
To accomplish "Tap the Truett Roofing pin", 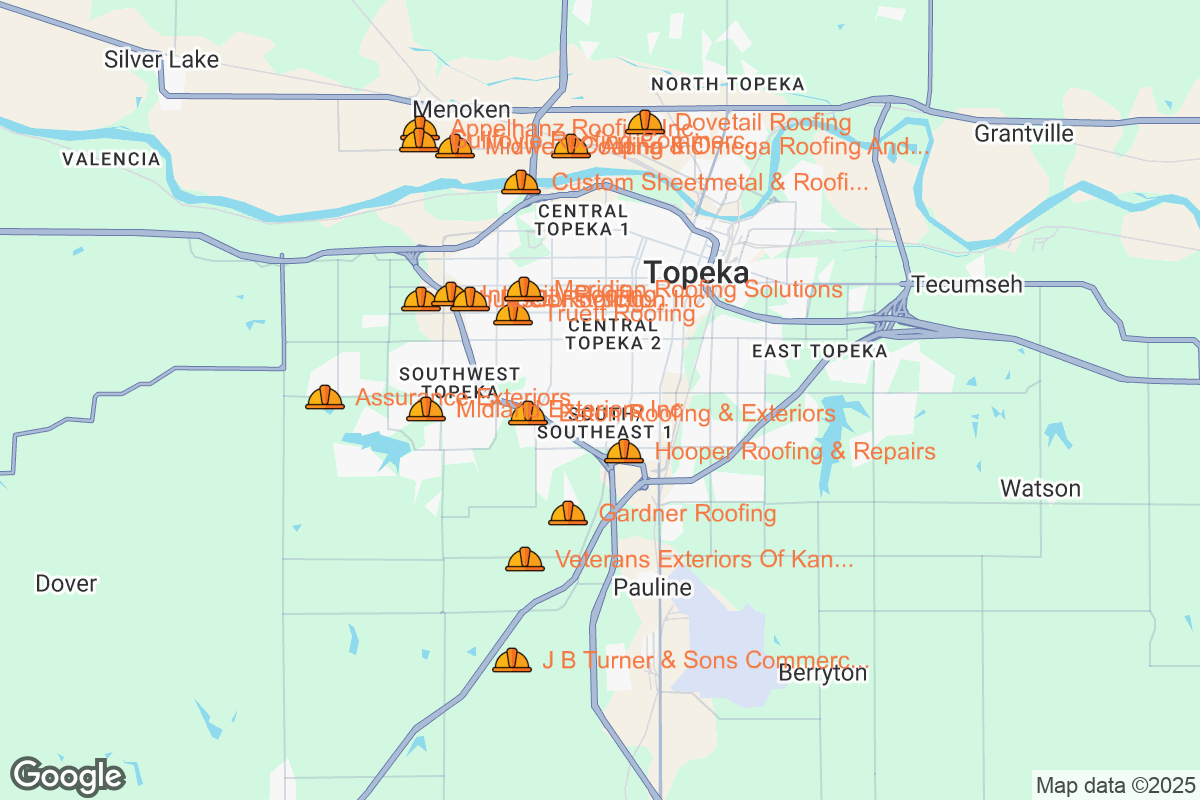I will [513, 315].
